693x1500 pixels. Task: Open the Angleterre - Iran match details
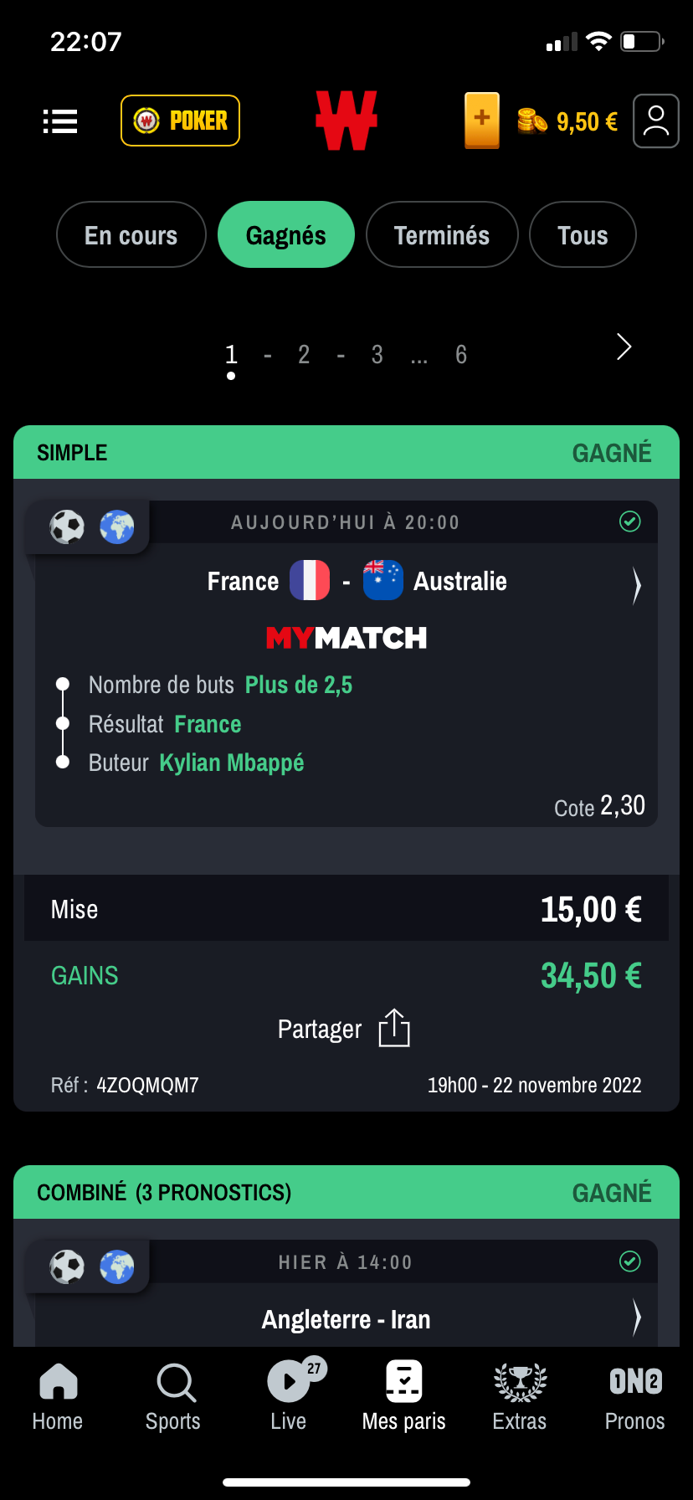pos(636,1319)
